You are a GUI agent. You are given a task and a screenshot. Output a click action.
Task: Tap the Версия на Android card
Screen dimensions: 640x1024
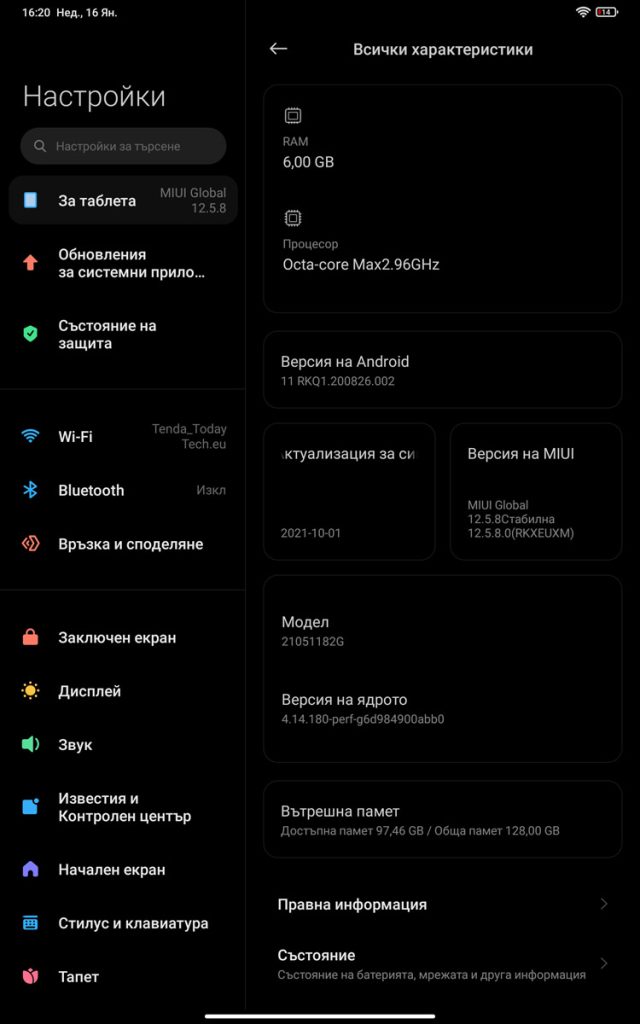pos(443,370)
